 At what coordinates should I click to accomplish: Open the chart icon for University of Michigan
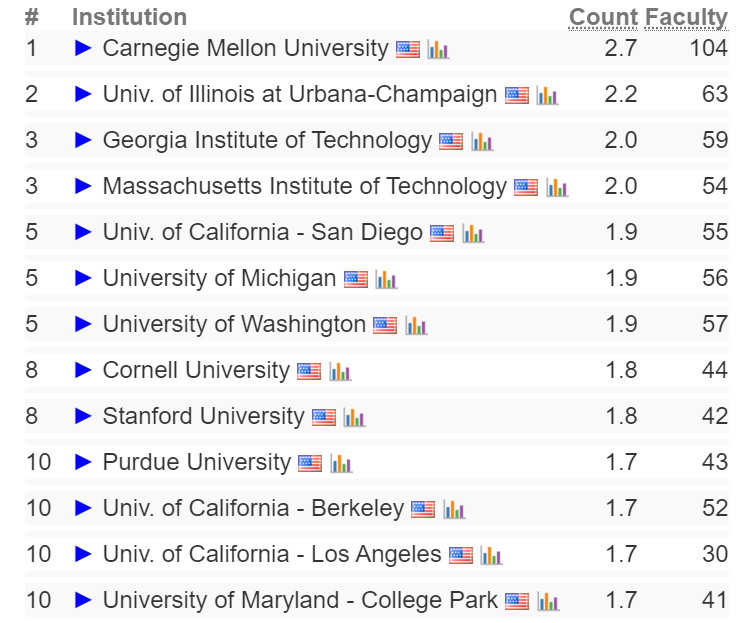tap(386, 279)
